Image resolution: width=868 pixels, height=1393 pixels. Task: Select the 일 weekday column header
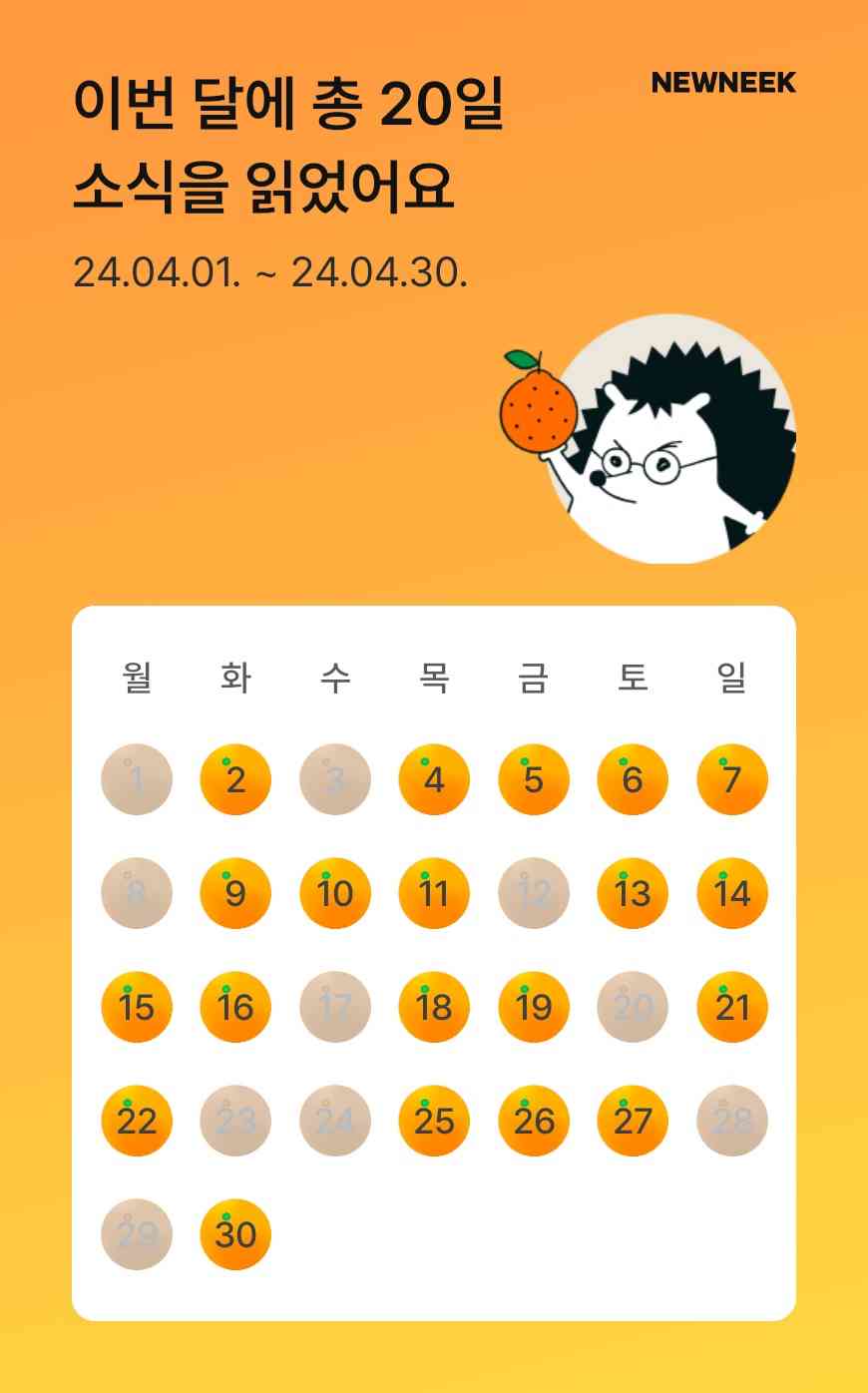(731, 677)
